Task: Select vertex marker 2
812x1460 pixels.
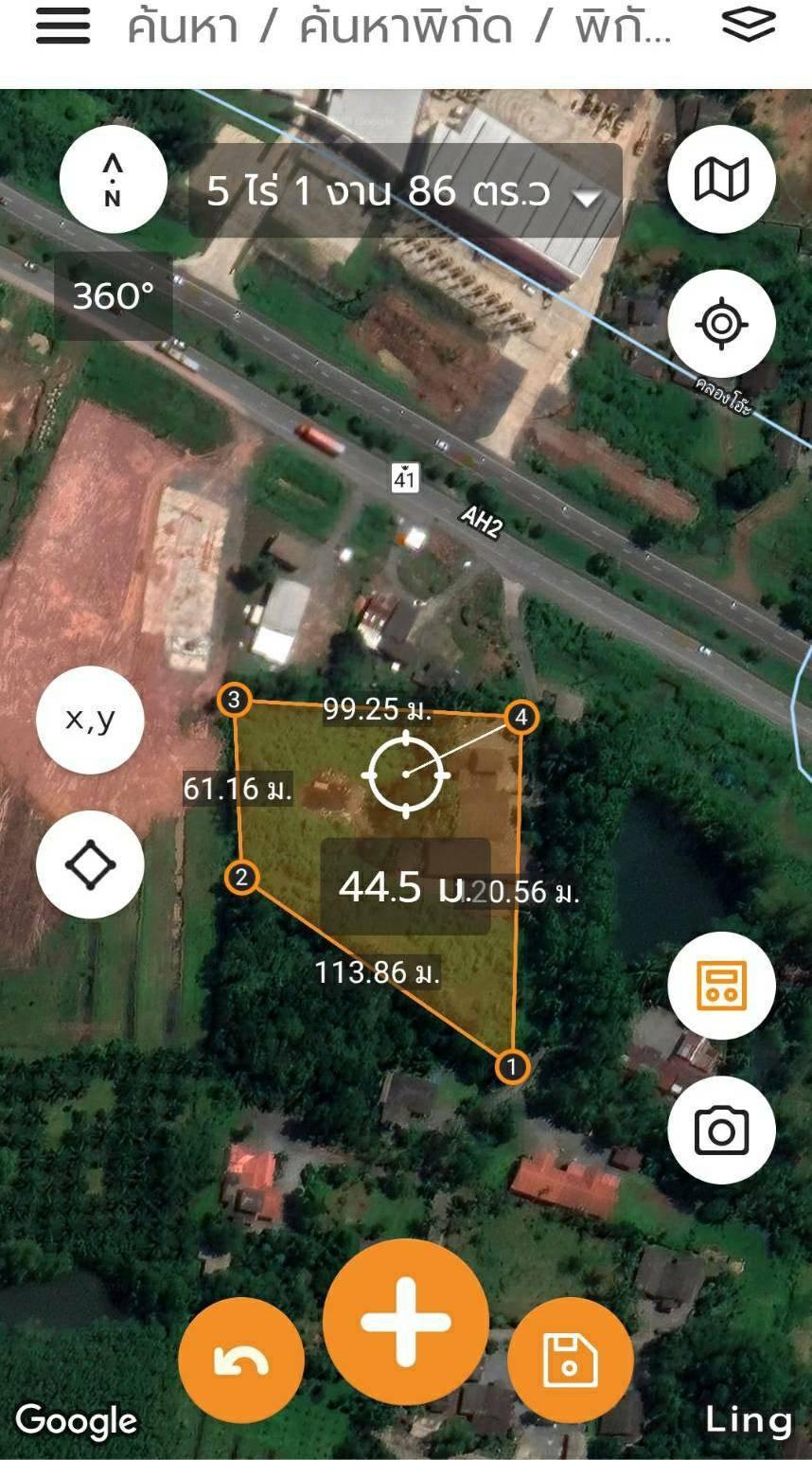Action: point(241,877)
